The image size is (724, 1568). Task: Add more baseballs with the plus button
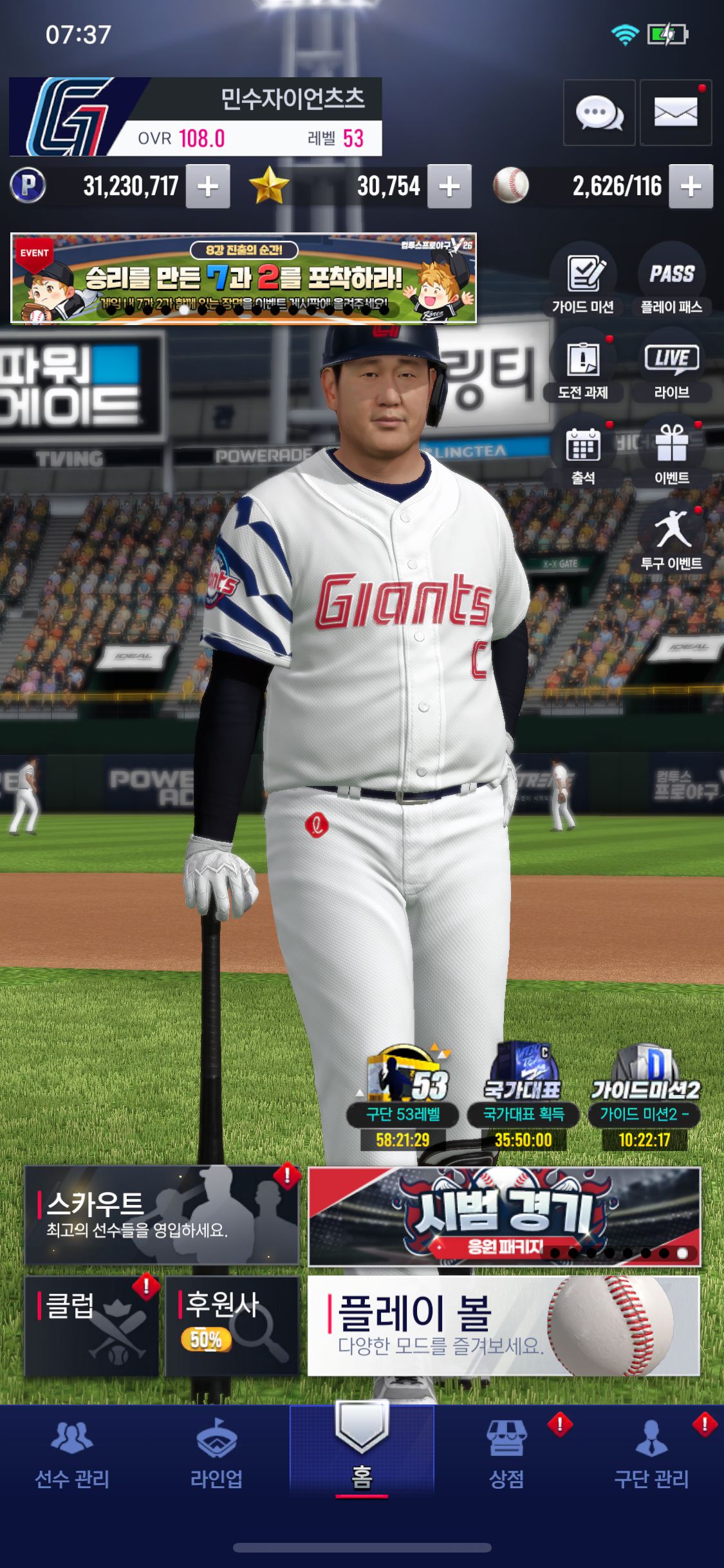click(x=691, y=187)
